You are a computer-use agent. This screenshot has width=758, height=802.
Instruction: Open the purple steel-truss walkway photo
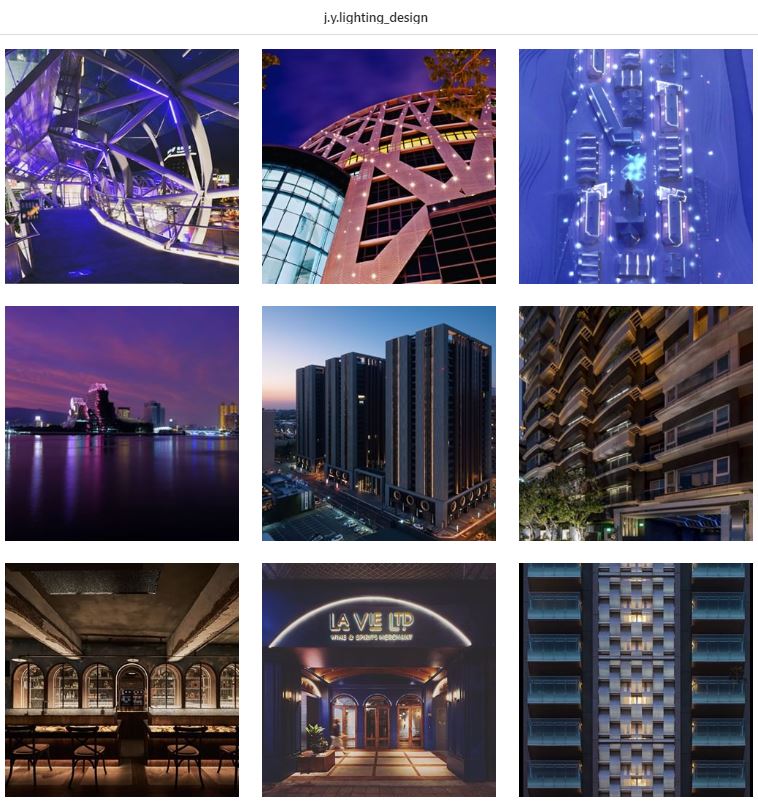point(122,166)
